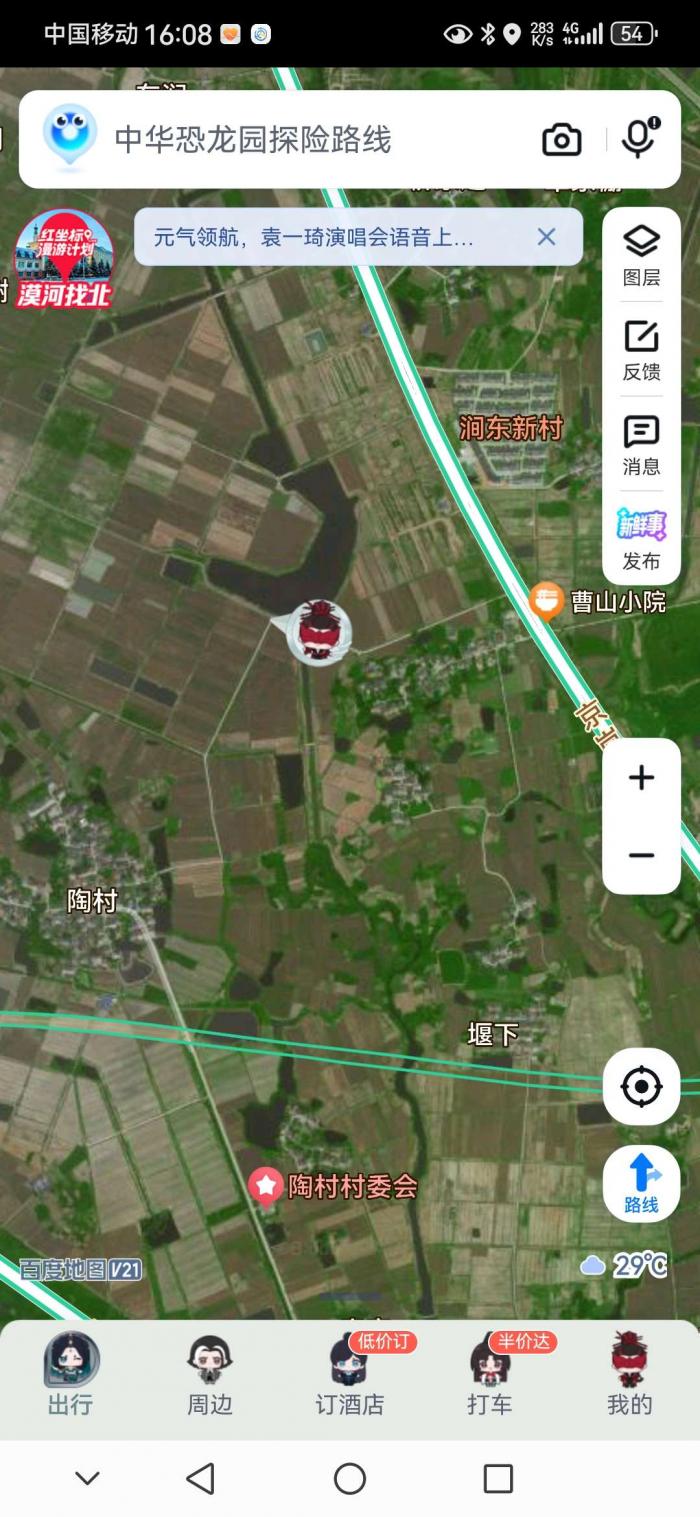
Task: Open route planning (路线)
Action: tap(641, 1183)
